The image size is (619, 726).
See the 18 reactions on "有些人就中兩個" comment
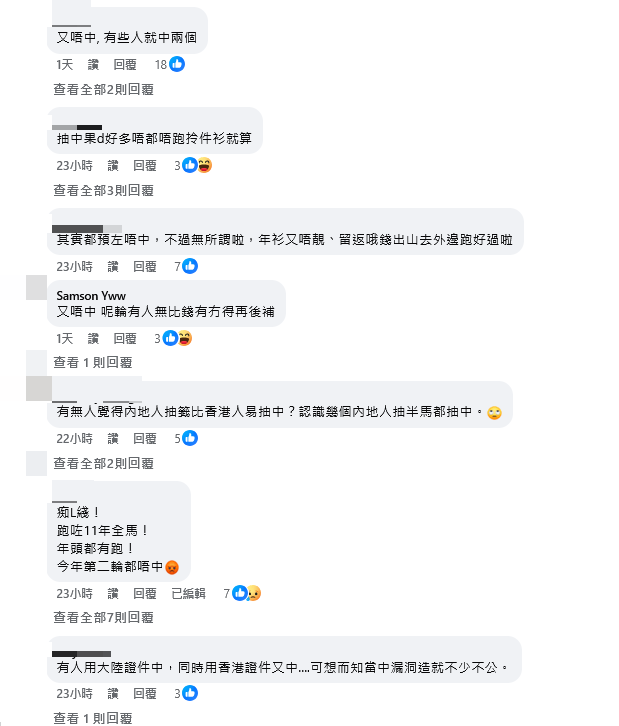[169, 64]
